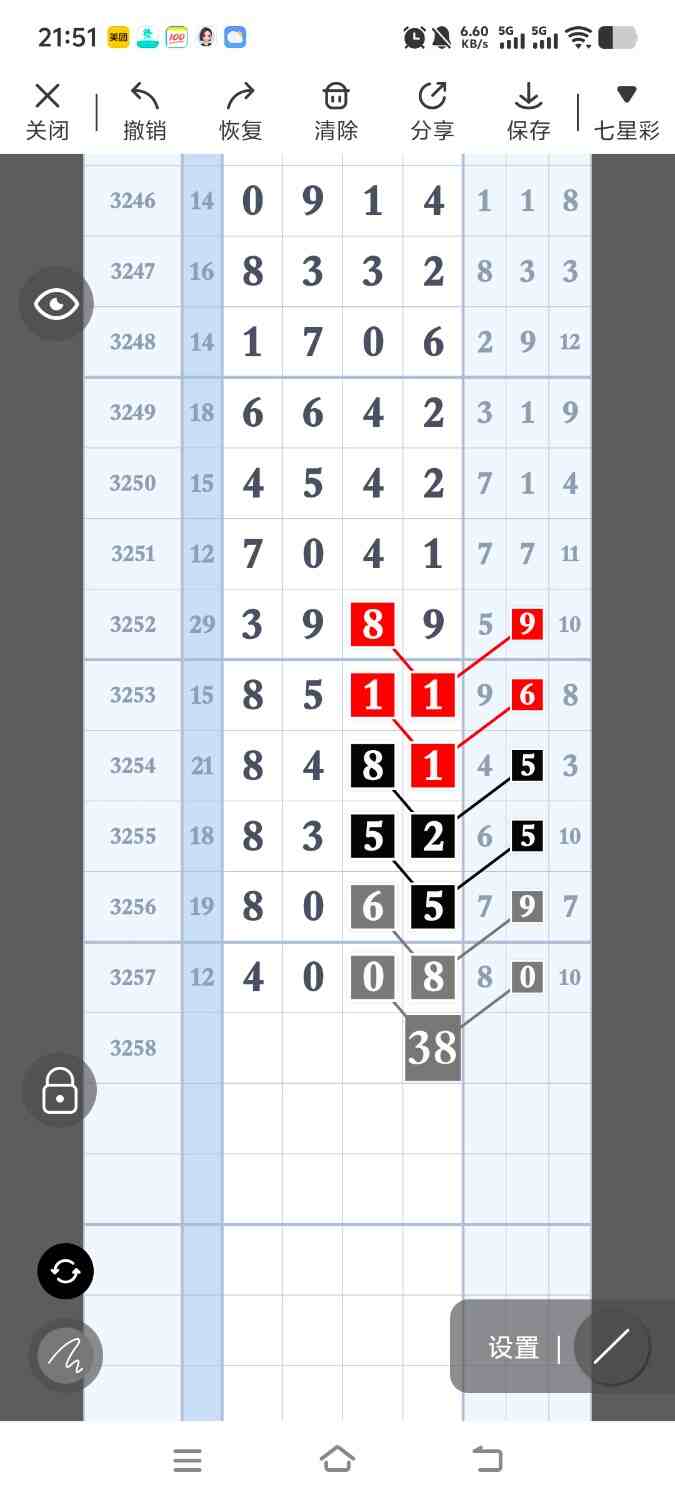Redo the undone action
The height and width of the screenshot is (1500, 675).
coord(240,110)
